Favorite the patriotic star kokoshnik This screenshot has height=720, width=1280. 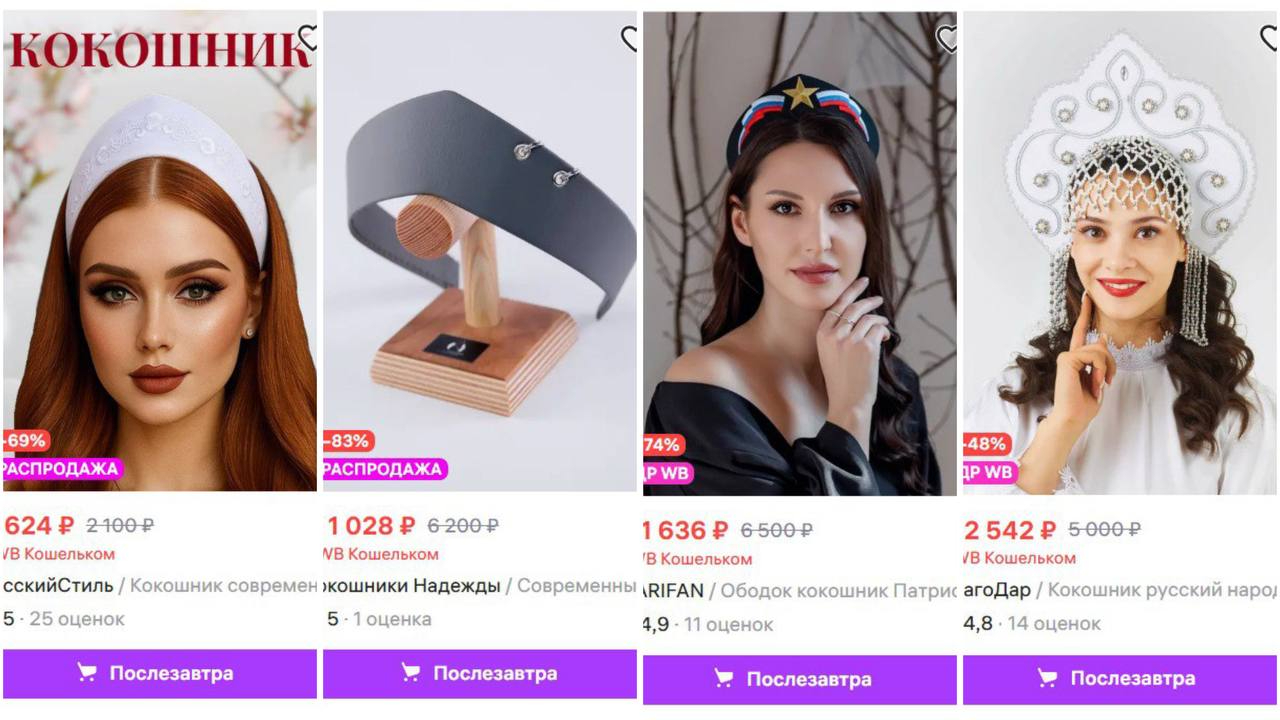pos(946,38)
